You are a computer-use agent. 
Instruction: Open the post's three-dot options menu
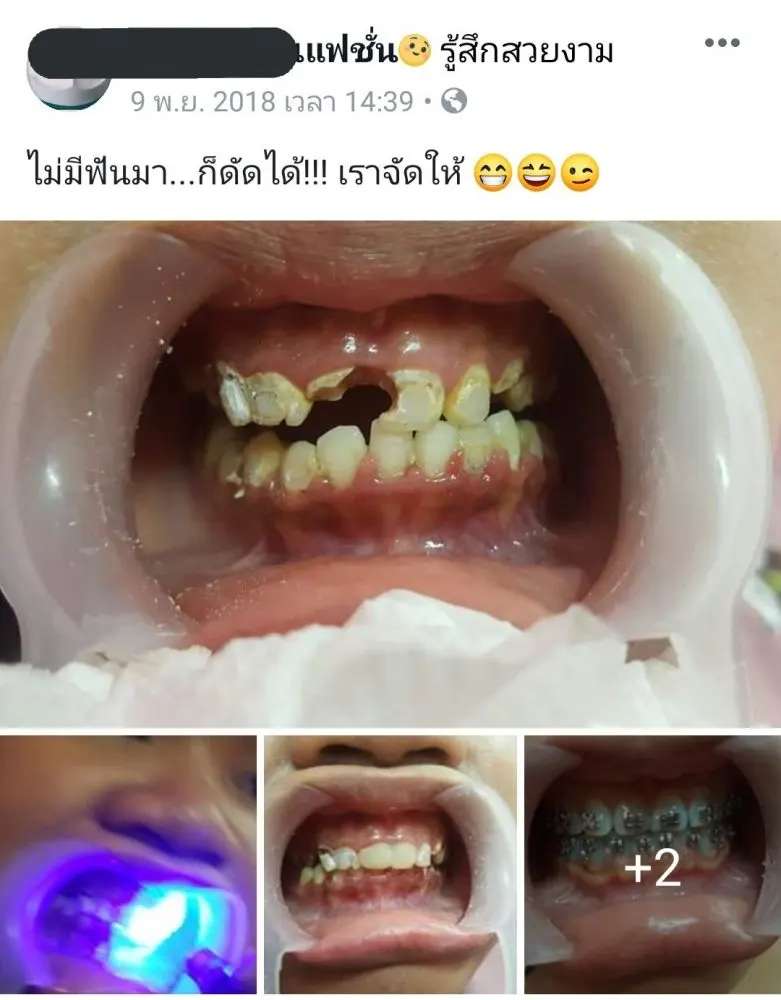coord(721,43)
